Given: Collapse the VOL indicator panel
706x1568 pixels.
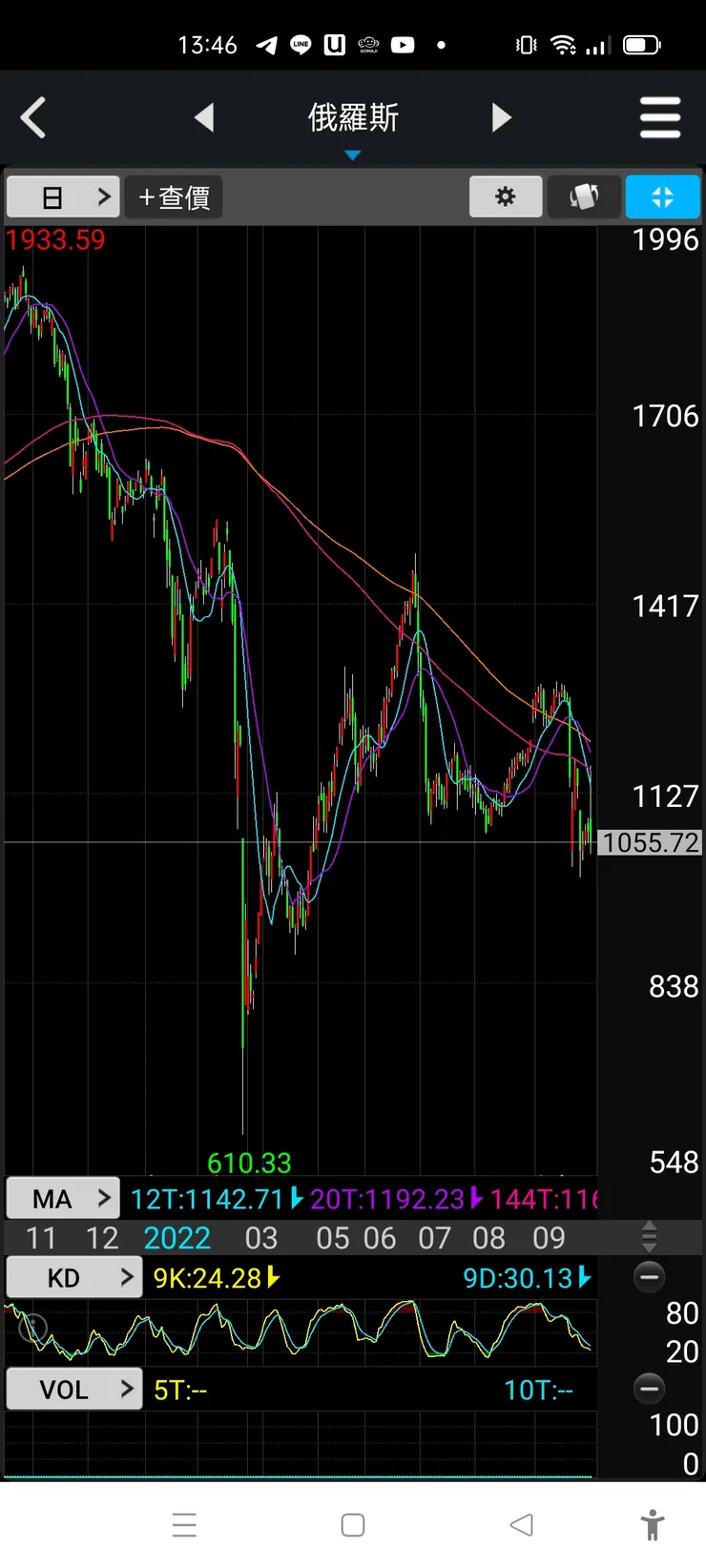Looking at the screenshot, I should click(x=650, y=1389).
